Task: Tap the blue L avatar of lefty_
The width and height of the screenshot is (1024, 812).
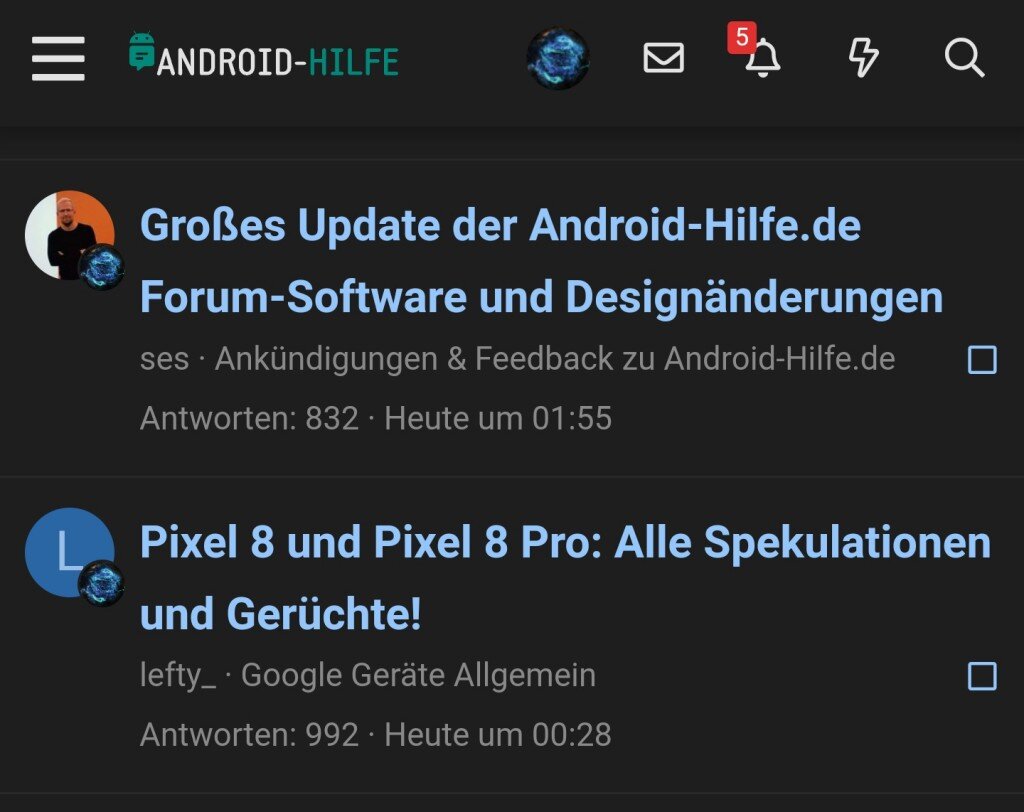Action: pyautogui.click(x=64, y=549)
